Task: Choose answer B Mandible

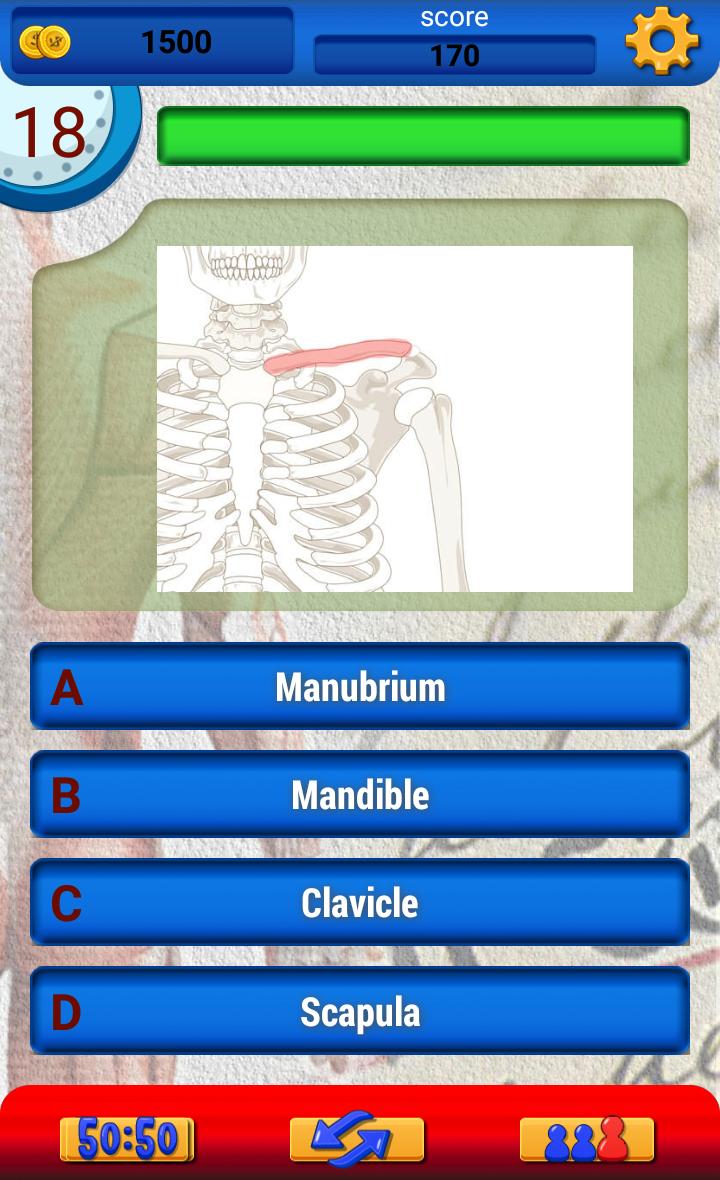Action: click(360, 795)
